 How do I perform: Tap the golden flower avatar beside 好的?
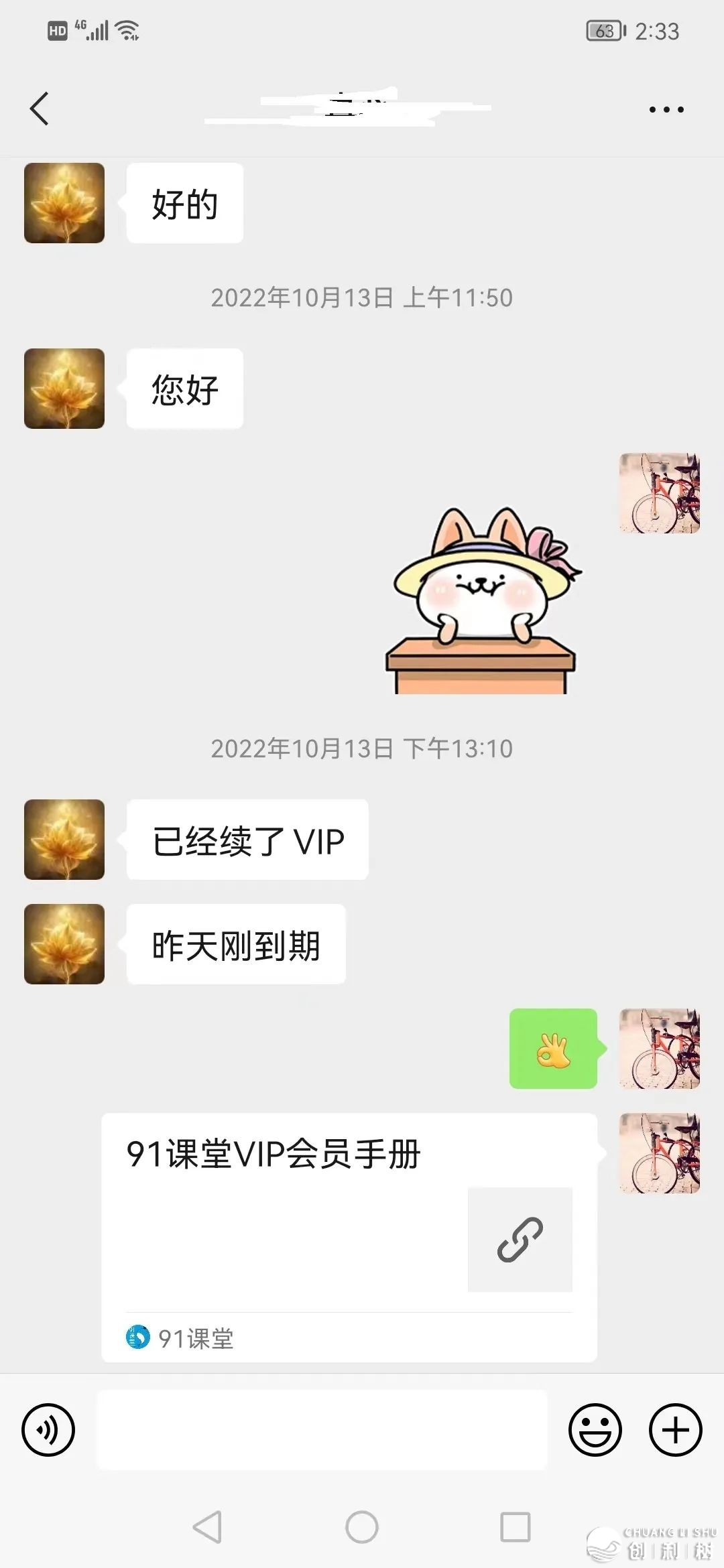64,203
